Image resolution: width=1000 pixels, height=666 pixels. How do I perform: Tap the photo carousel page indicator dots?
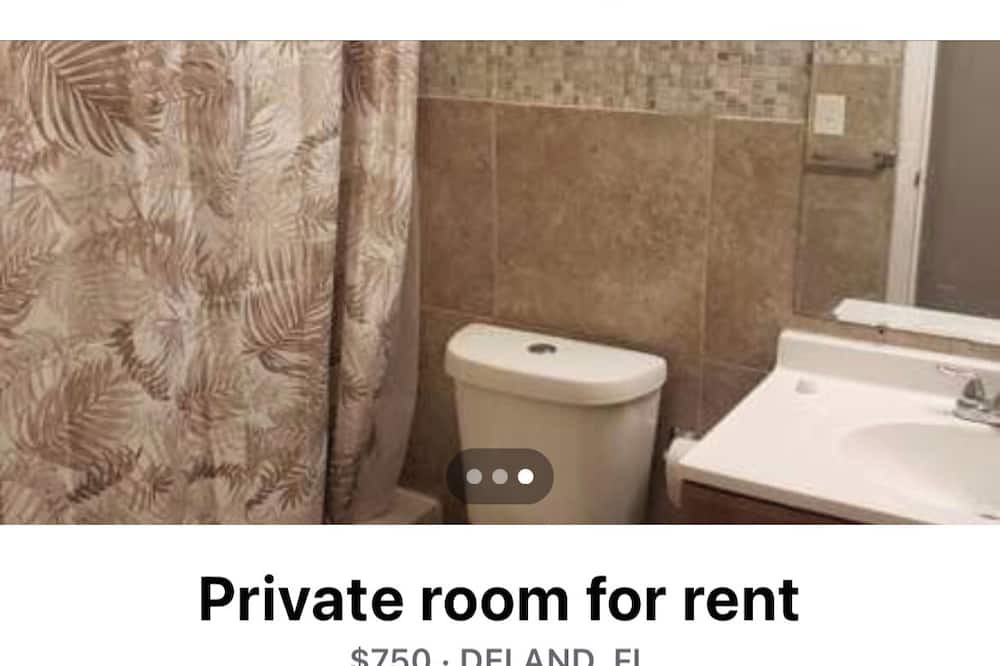tap(499, 477)
